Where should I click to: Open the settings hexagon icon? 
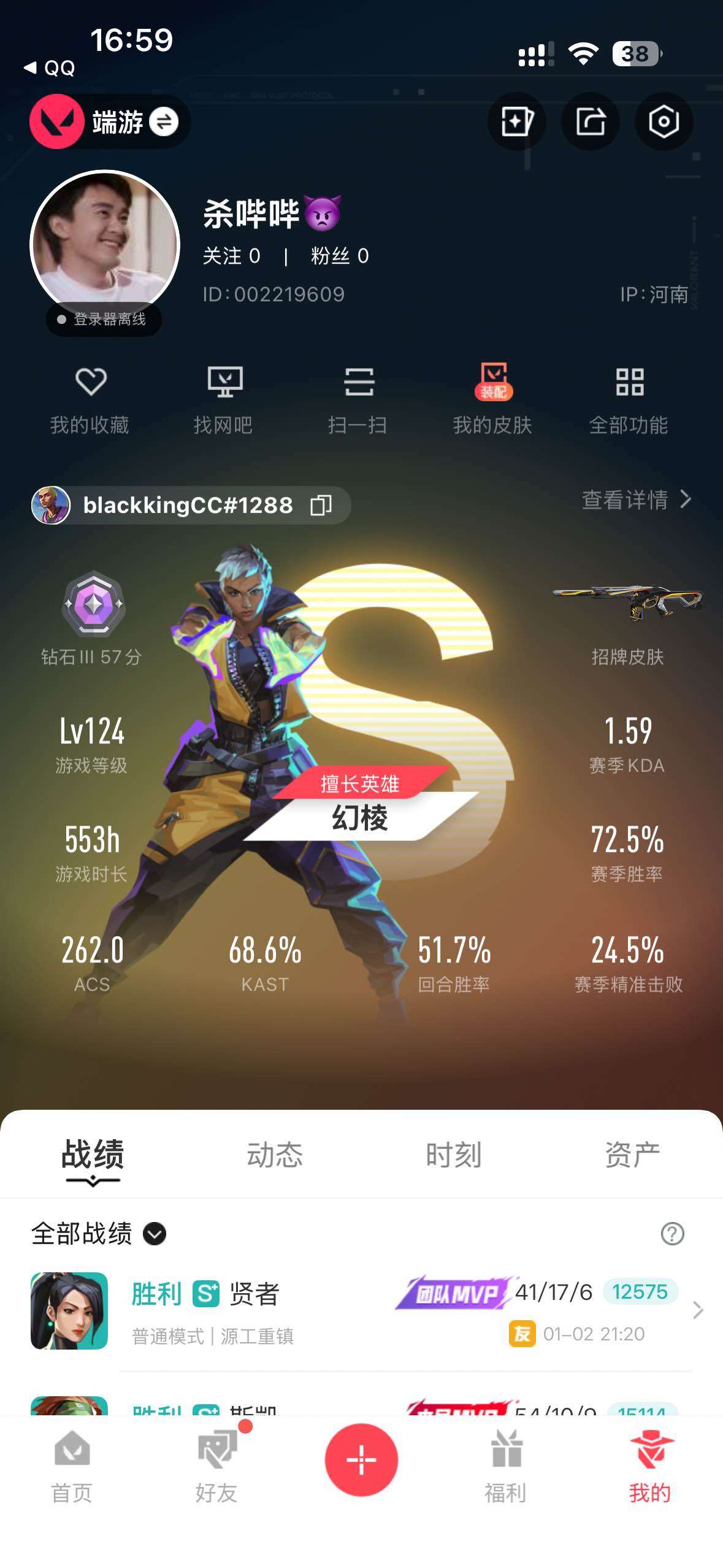[664, 121]
